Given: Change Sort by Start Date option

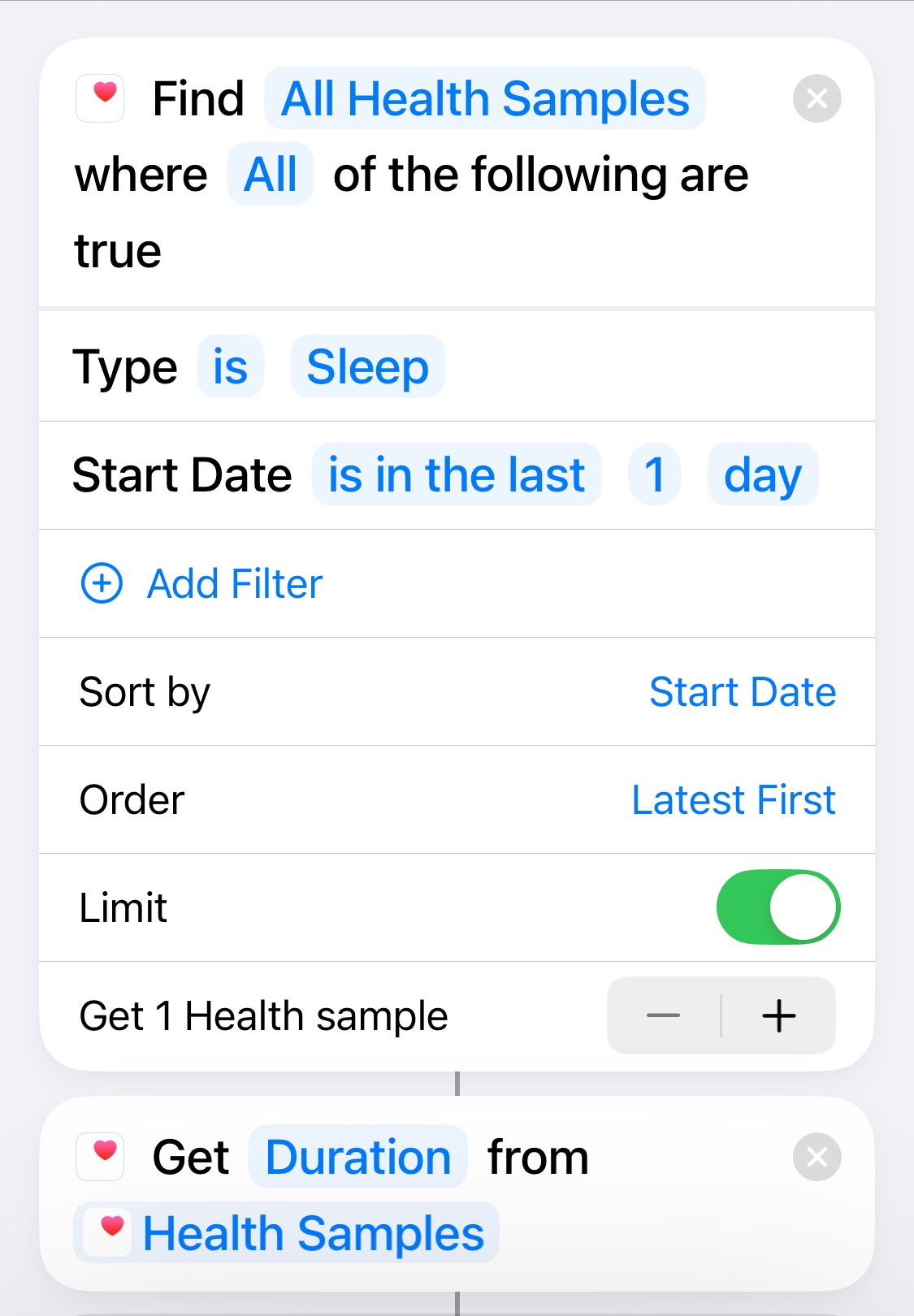Looking at the screenshot, I should tap(742, 692).
